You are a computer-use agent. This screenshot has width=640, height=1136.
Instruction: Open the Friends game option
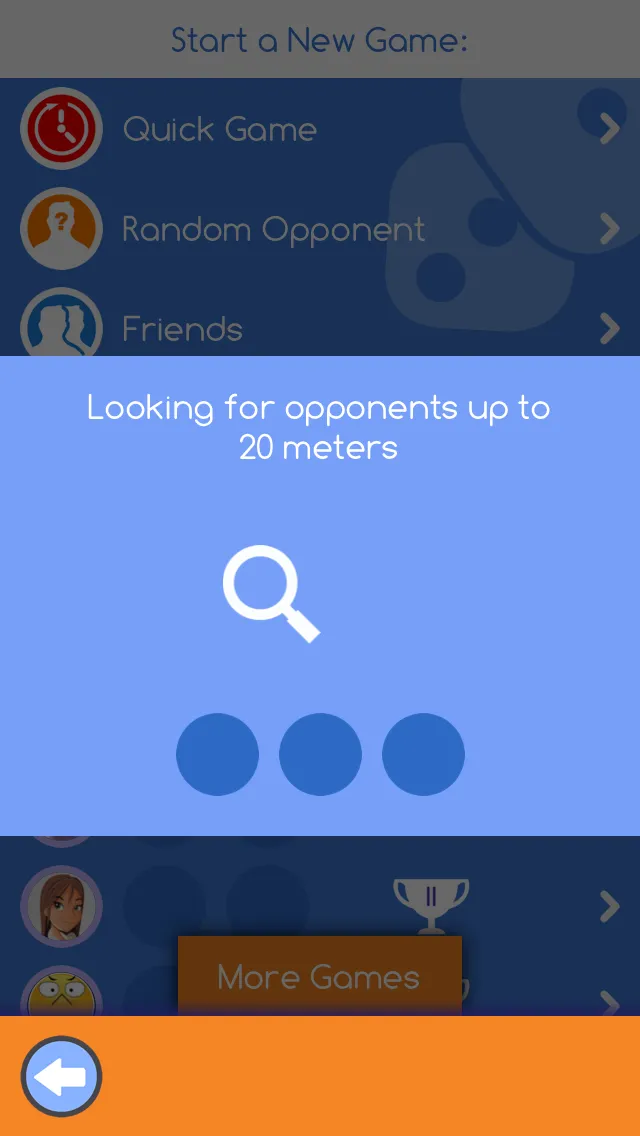(320, 327)
